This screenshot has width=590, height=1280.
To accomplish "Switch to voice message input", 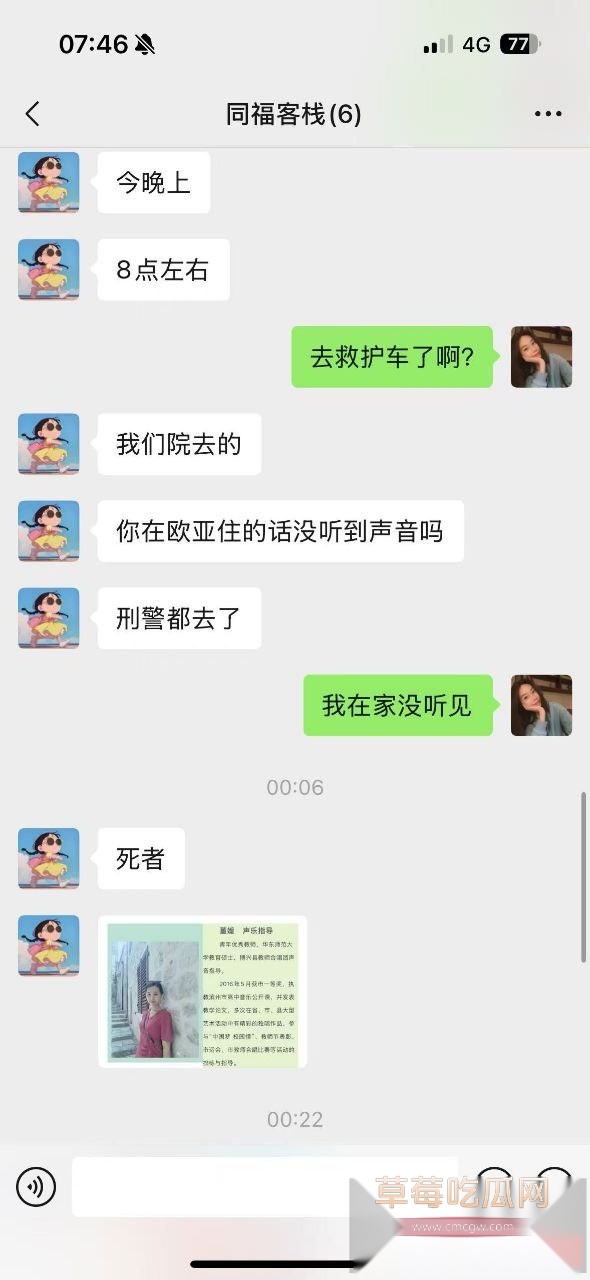I will tap(36, 1187).
